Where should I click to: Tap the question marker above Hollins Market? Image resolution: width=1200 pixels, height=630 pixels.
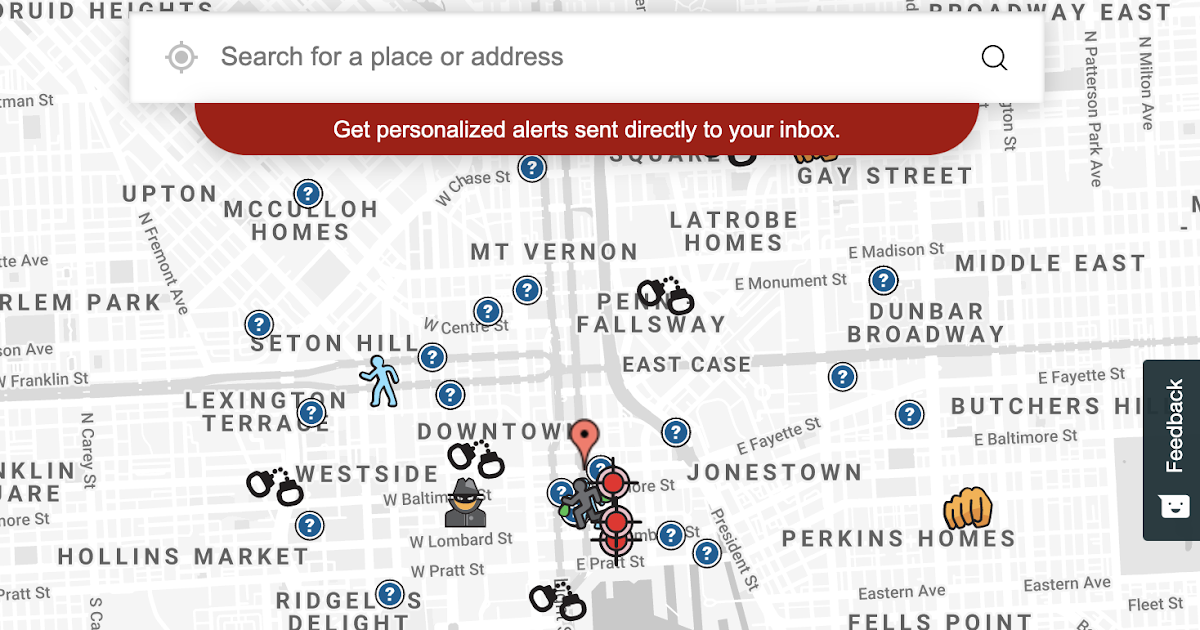coord(310,524)
